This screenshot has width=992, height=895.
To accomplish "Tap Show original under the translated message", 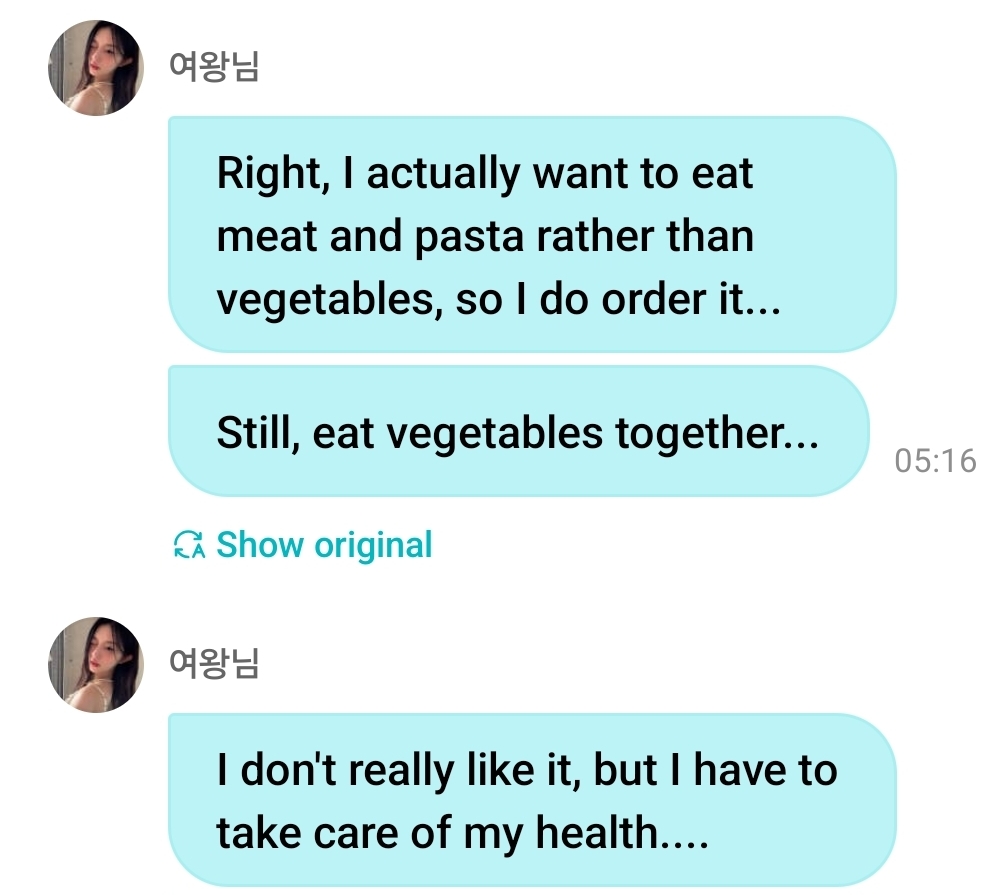I will (x=303, y=545).
